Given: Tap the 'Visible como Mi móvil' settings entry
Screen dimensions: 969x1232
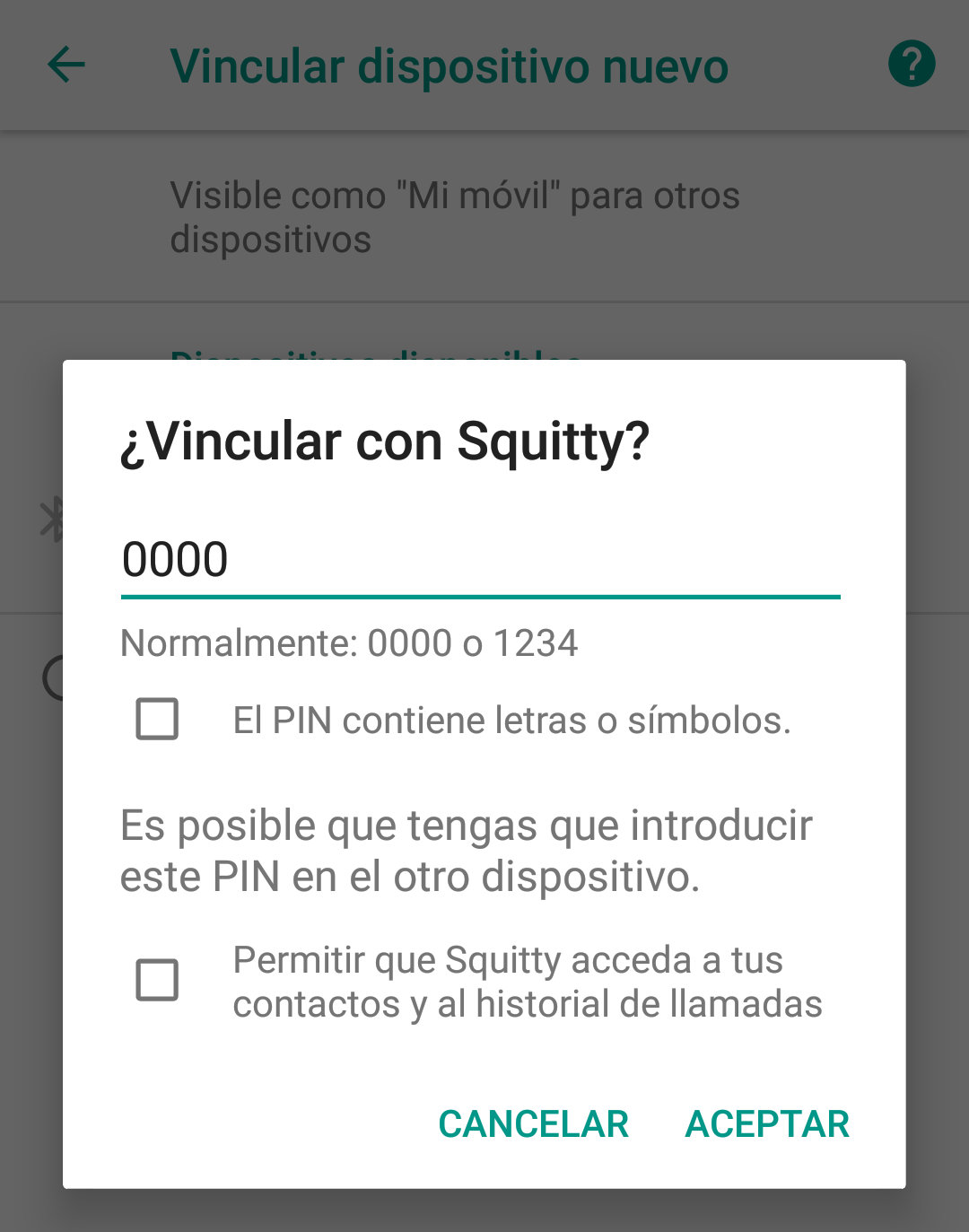Looking at the screenshot, I should 449,215.
